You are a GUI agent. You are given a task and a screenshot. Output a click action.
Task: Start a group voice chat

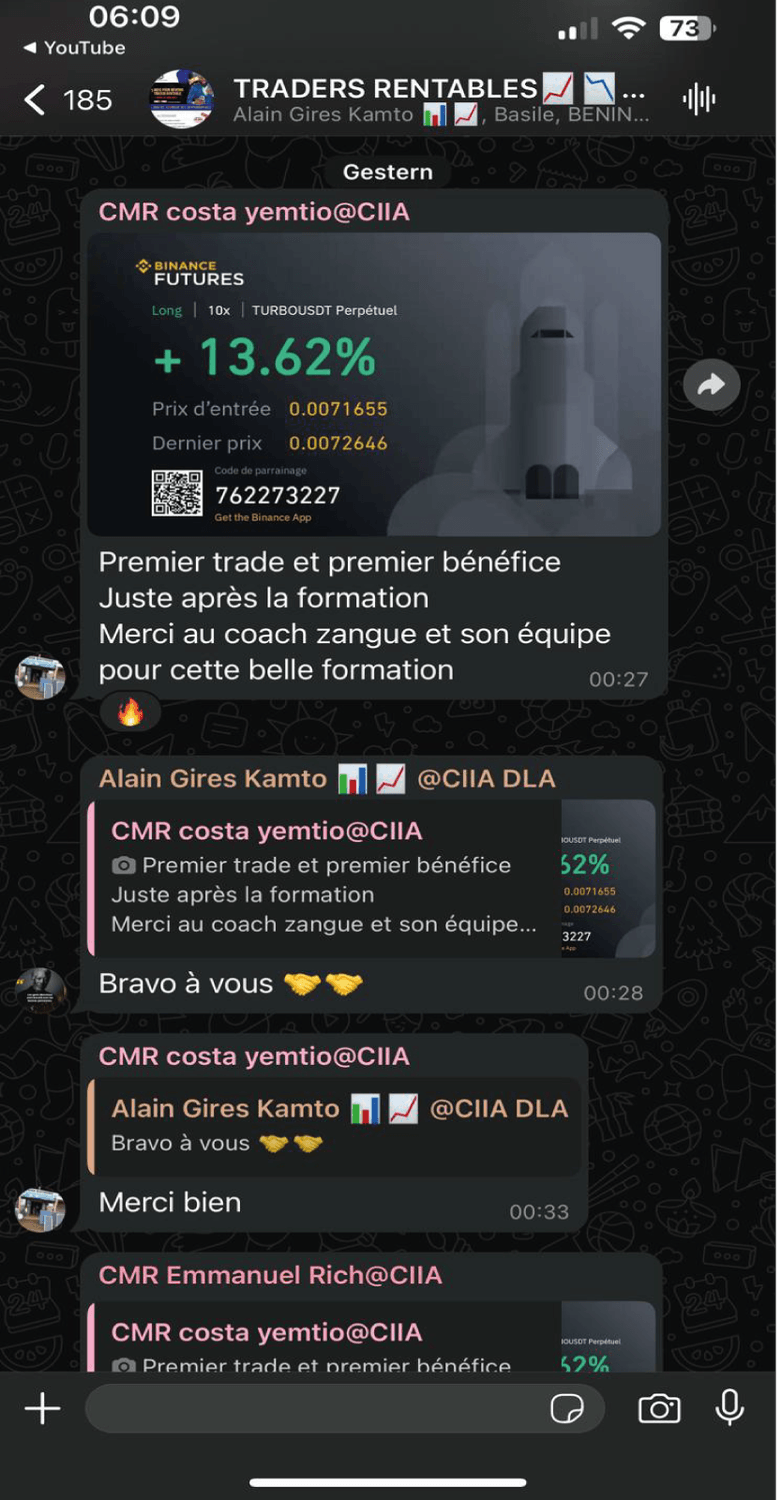(x=699, y=99)
